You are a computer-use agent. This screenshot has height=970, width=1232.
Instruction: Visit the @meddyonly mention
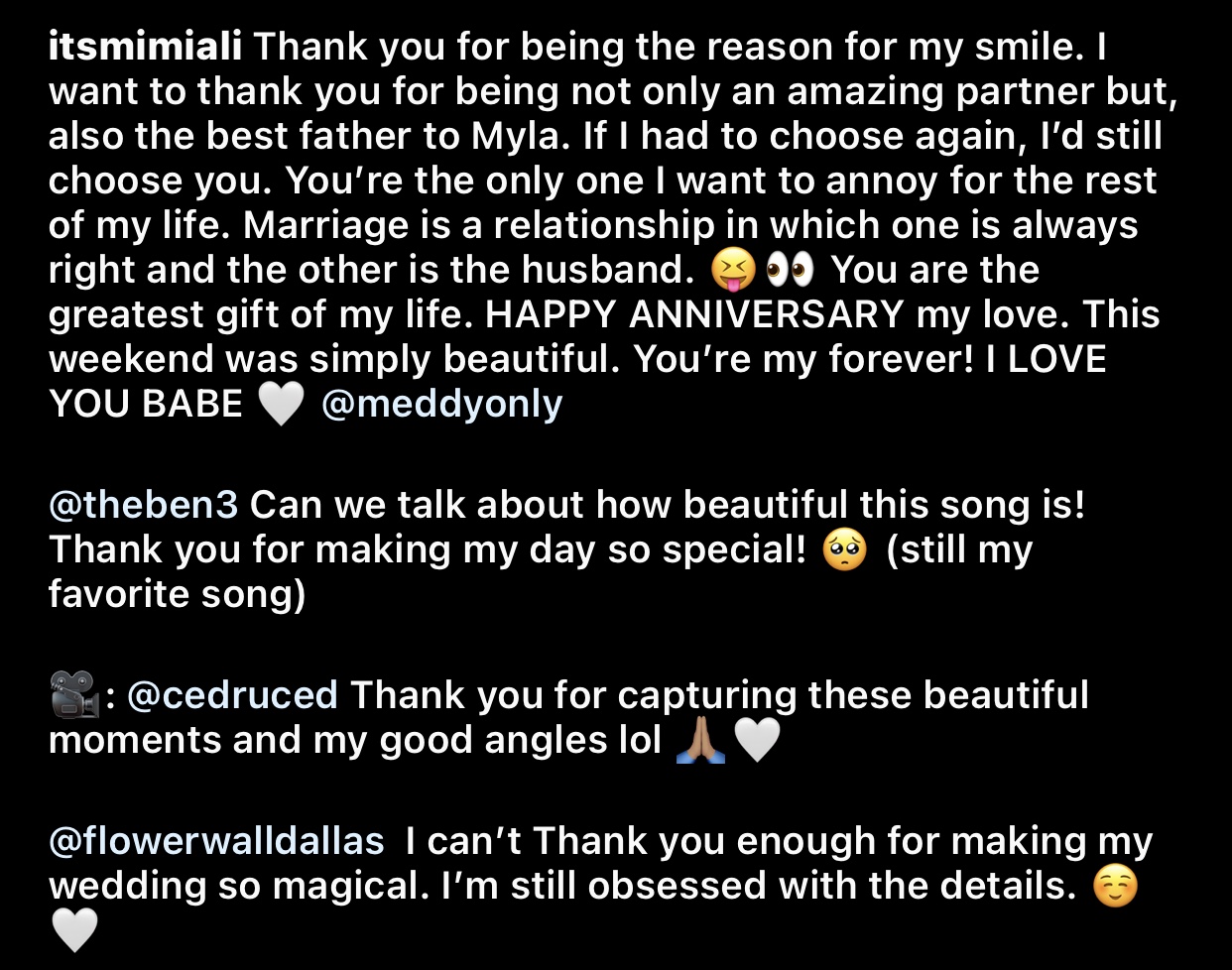[441, 404]
